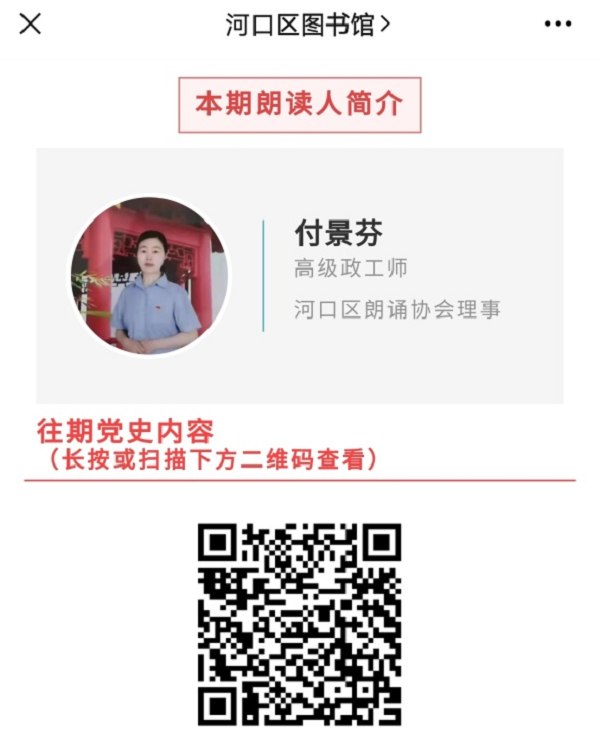
Task: Close the article page
Action: tap(31, 24)
